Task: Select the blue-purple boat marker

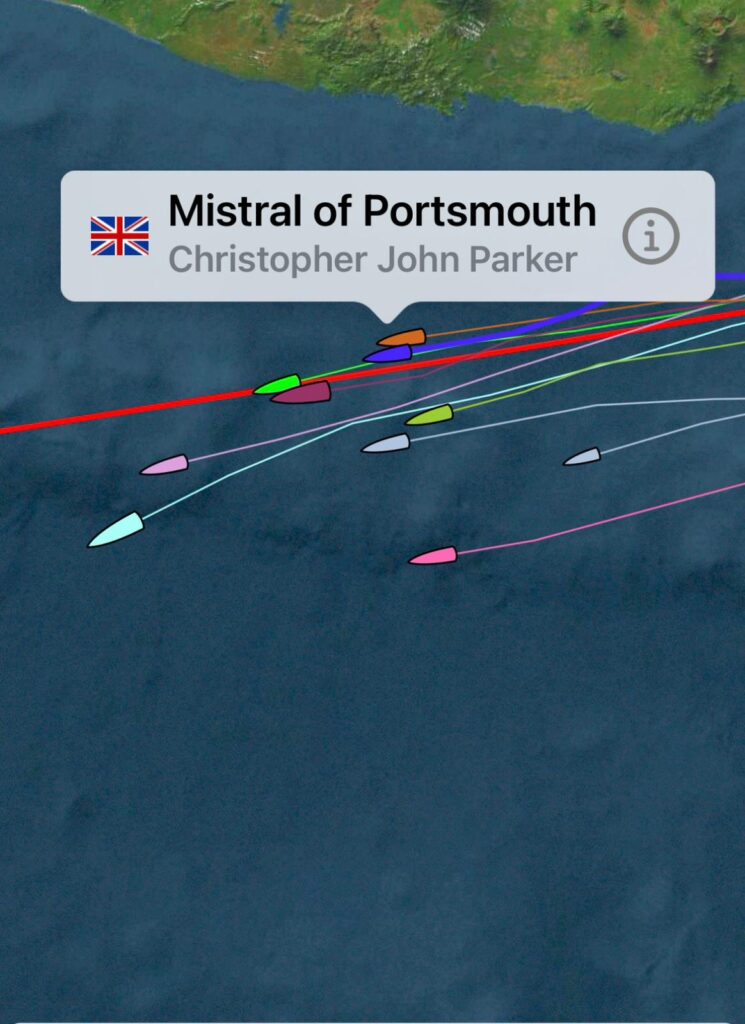Action: coord(388,354)
